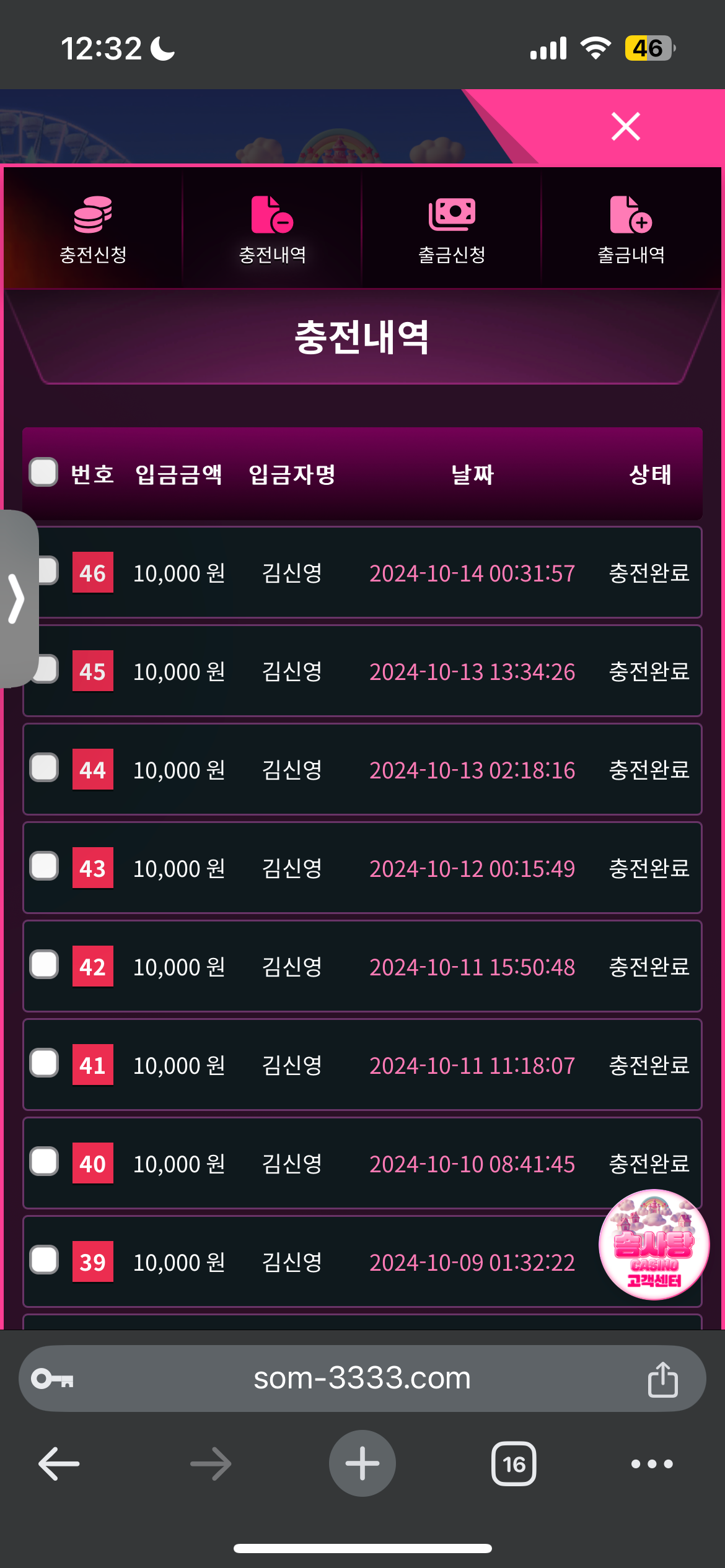The image size is (725, 1568).
Task: Open a new browser tab
Action: click(x=362, y=1463)
